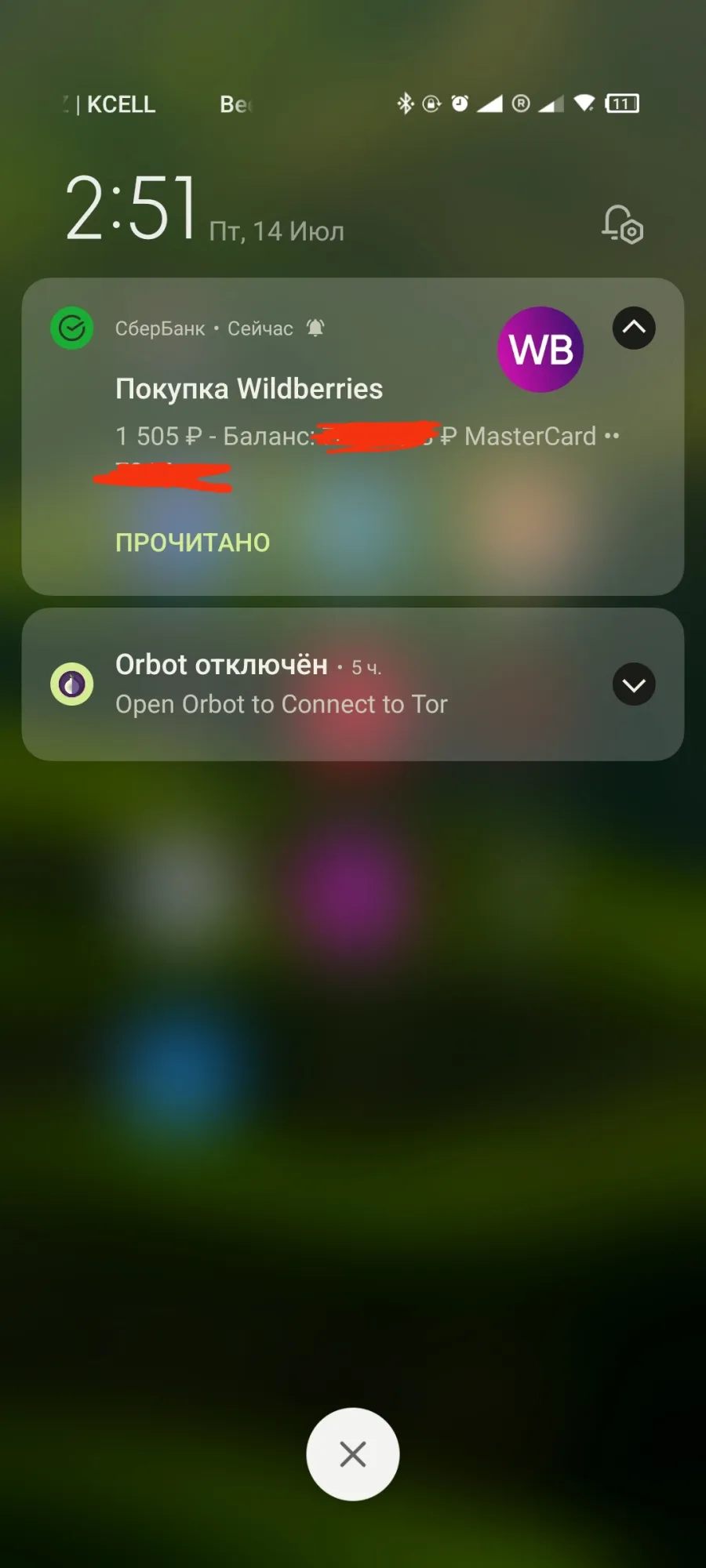Collapse the SberBank notification
Viewport: 706px width, 1568px height.
pos(634,328)
